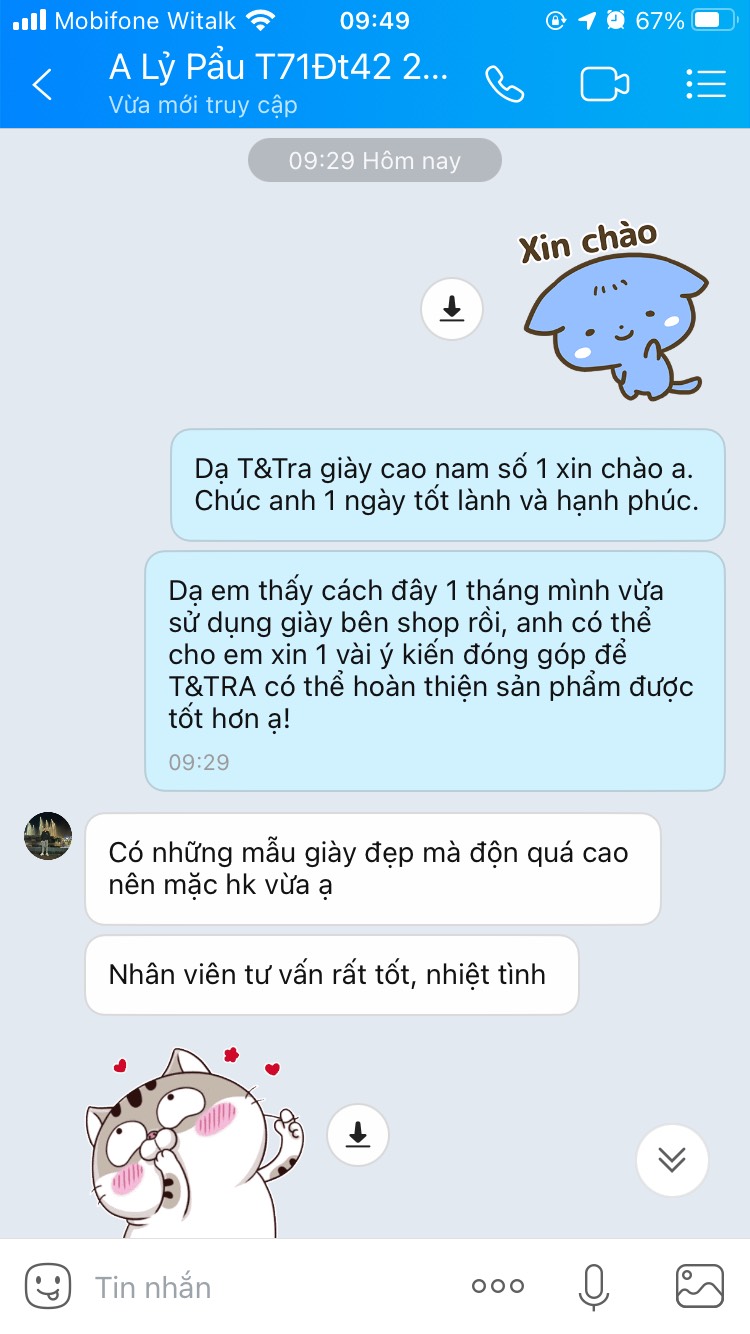Start a voice call with this contact
This screenshot has width=750, height=1334.
(505, 84)
